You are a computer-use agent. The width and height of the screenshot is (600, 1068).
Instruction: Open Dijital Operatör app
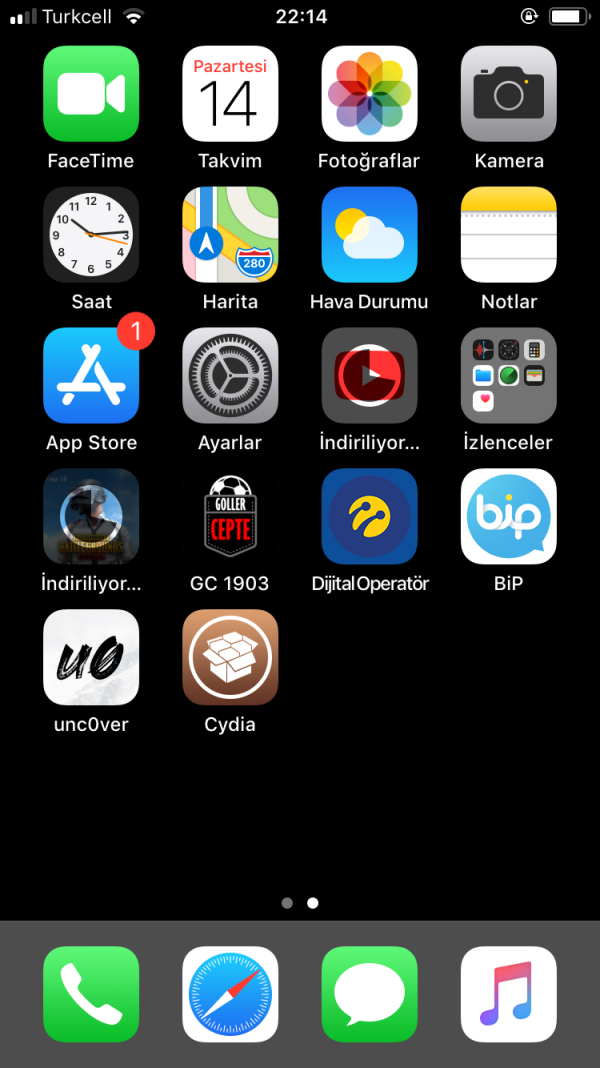click(369, 517)
